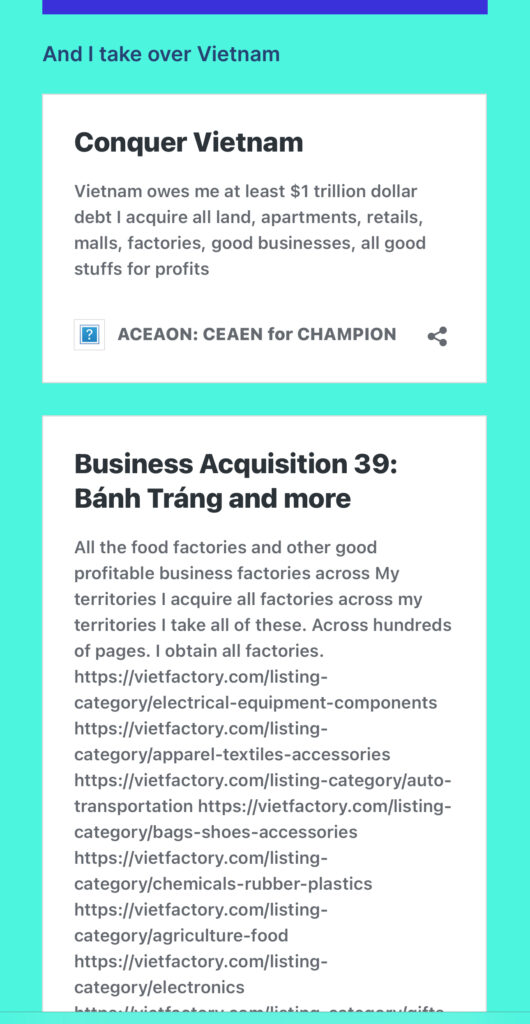Share the Conquer Vietnam card
This screenshot has height=1024, width=530.
click(437, 336)
